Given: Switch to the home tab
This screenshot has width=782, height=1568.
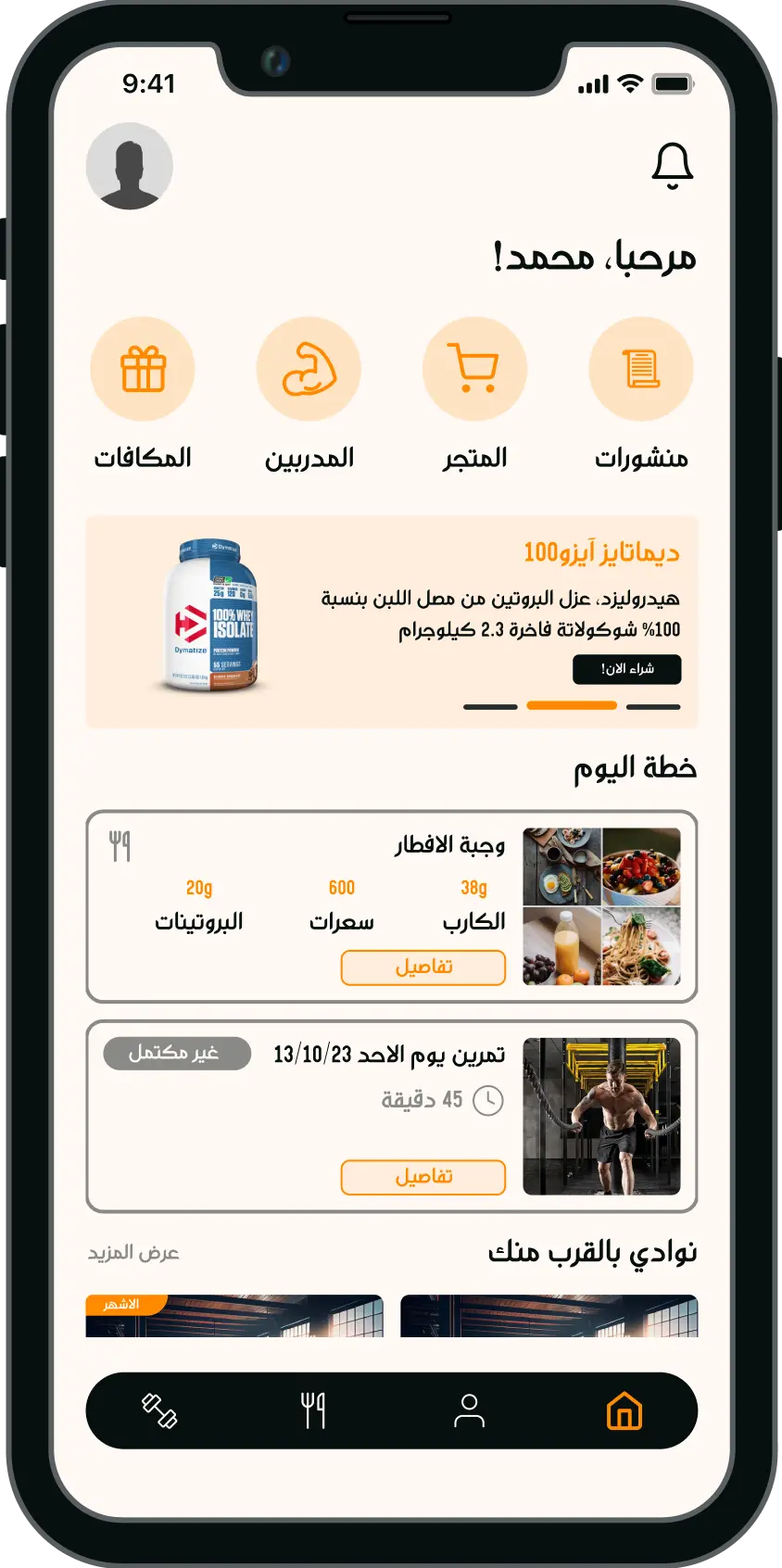Looking at the screenshot, I should tap(624, 1411).
